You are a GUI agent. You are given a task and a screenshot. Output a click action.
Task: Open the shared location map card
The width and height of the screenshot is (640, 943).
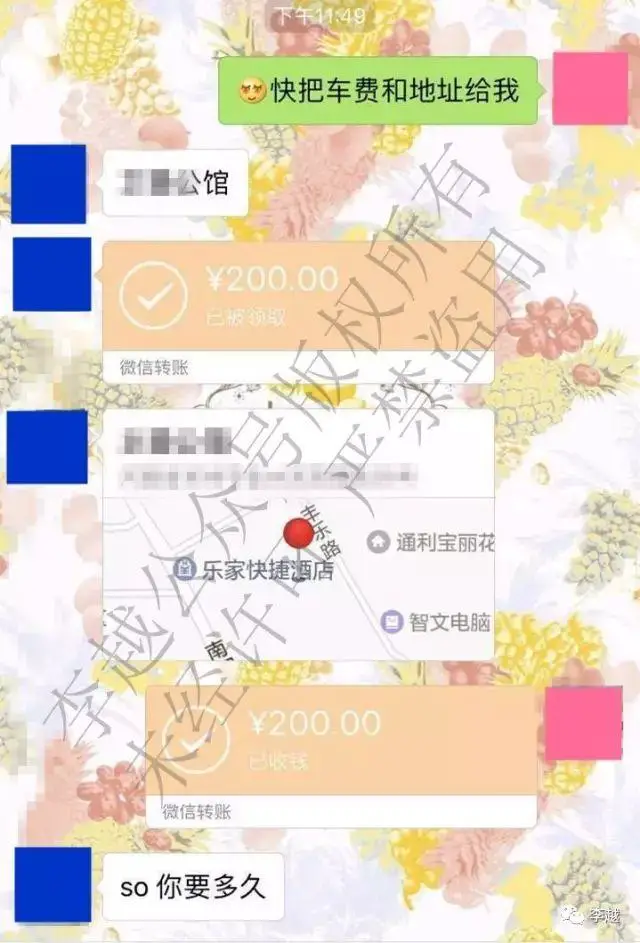pos(298,535)
